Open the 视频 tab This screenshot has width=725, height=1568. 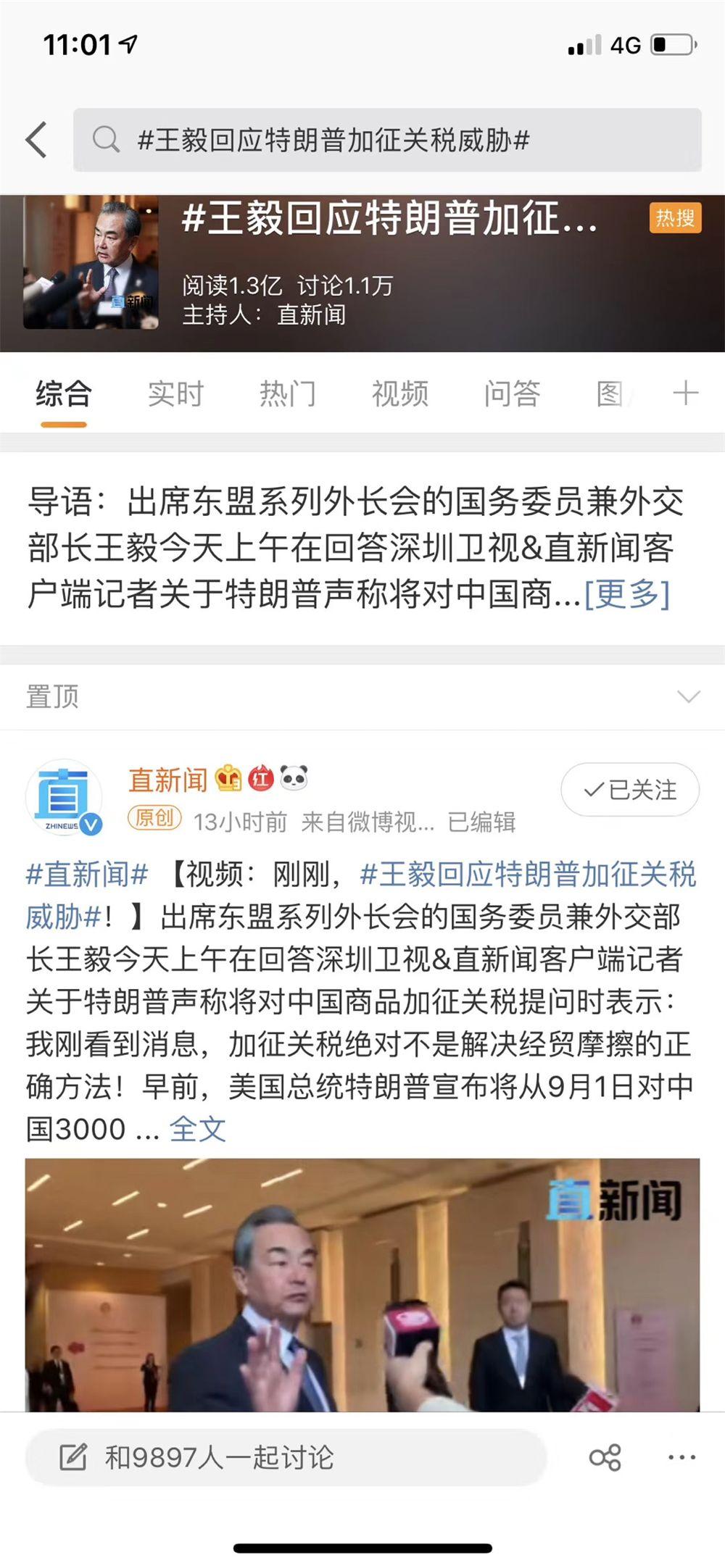pos(400,393)
